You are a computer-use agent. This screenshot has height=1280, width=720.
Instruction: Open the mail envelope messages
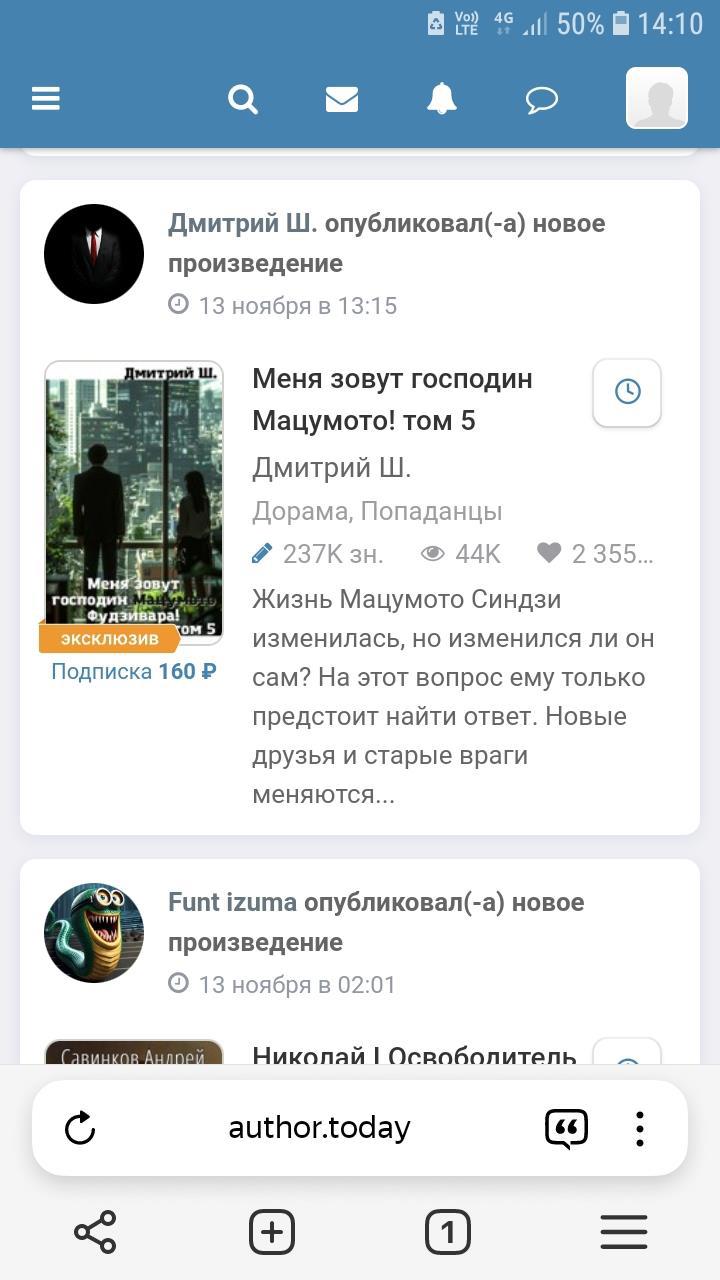[x=342, y=99]
